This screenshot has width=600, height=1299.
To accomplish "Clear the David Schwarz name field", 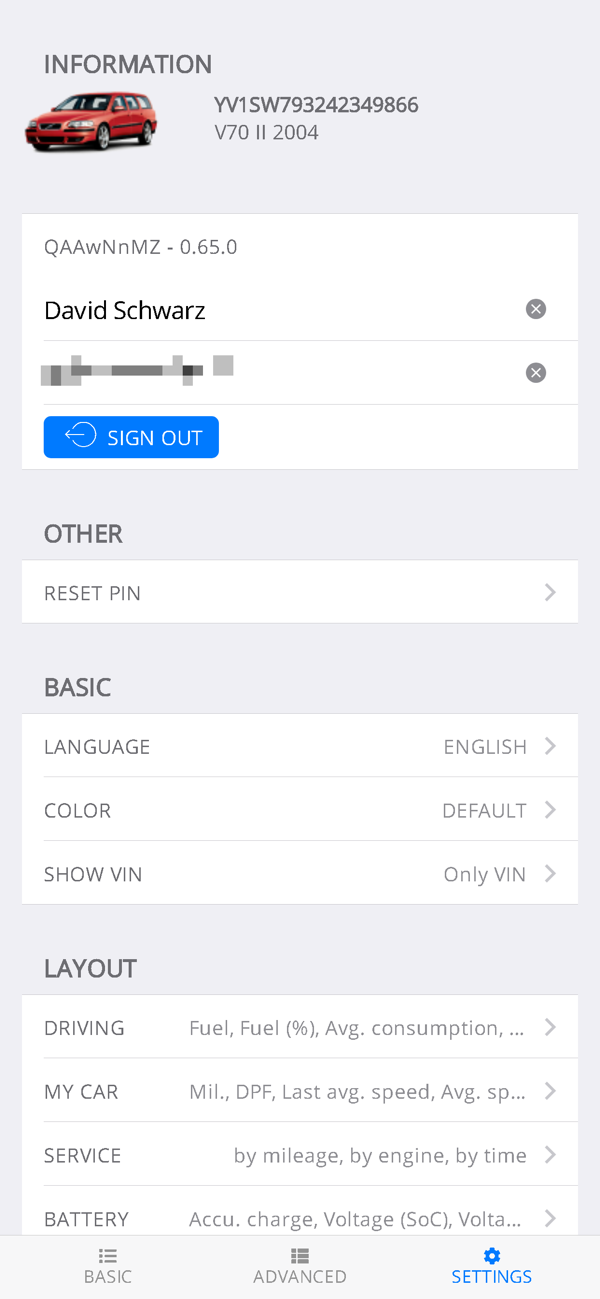I will [536, 309].
